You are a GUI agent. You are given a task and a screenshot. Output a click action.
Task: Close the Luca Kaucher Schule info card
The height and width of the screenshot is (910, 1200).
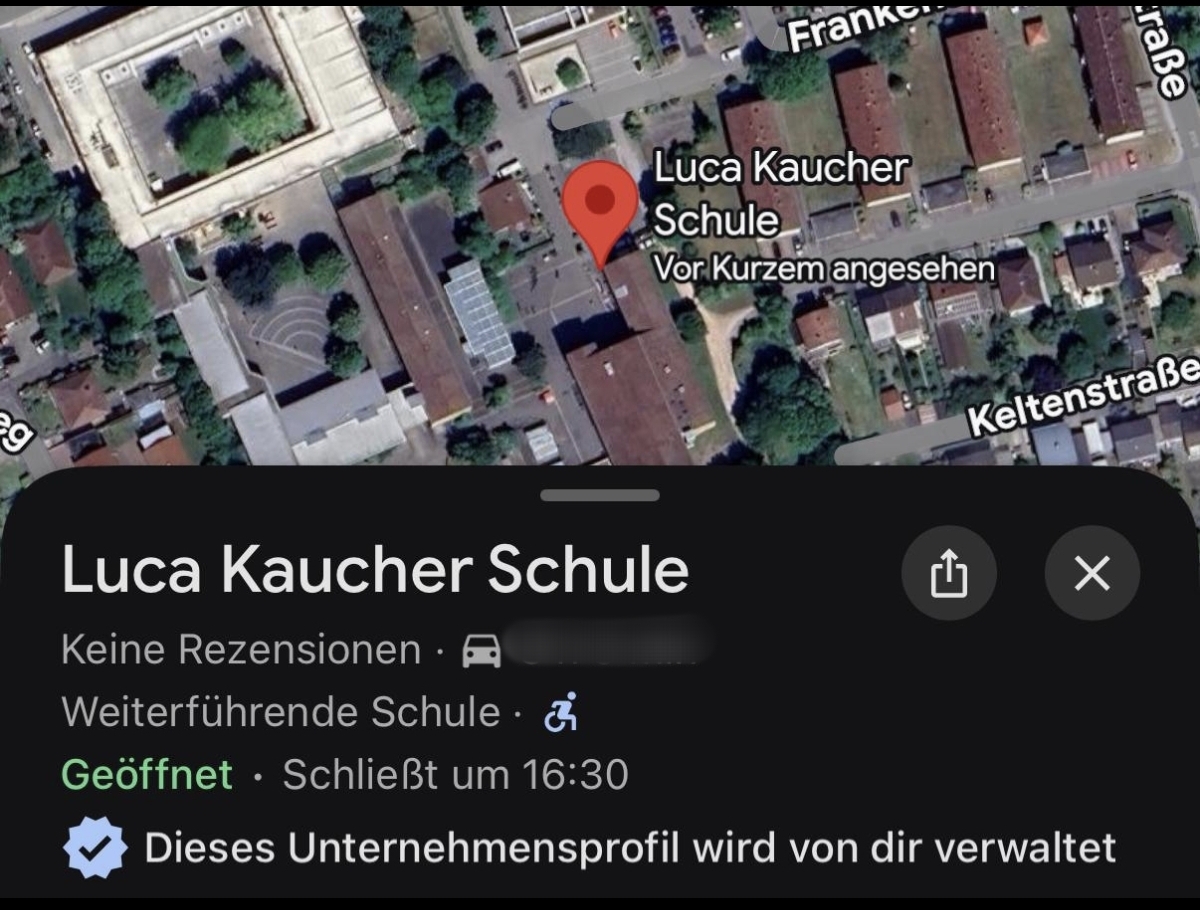(1091, 574)
